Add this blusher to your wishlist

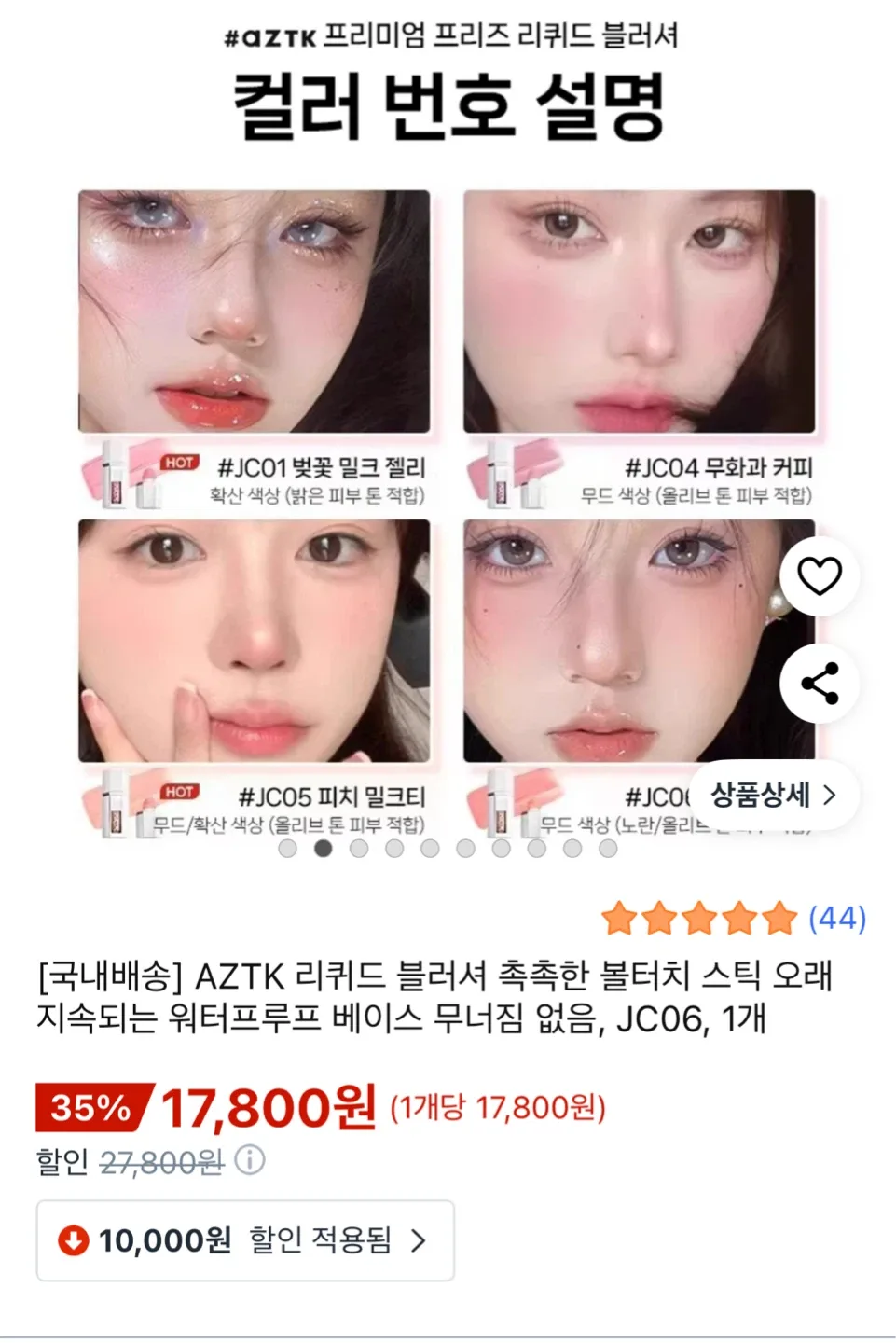tap(819, 575)
